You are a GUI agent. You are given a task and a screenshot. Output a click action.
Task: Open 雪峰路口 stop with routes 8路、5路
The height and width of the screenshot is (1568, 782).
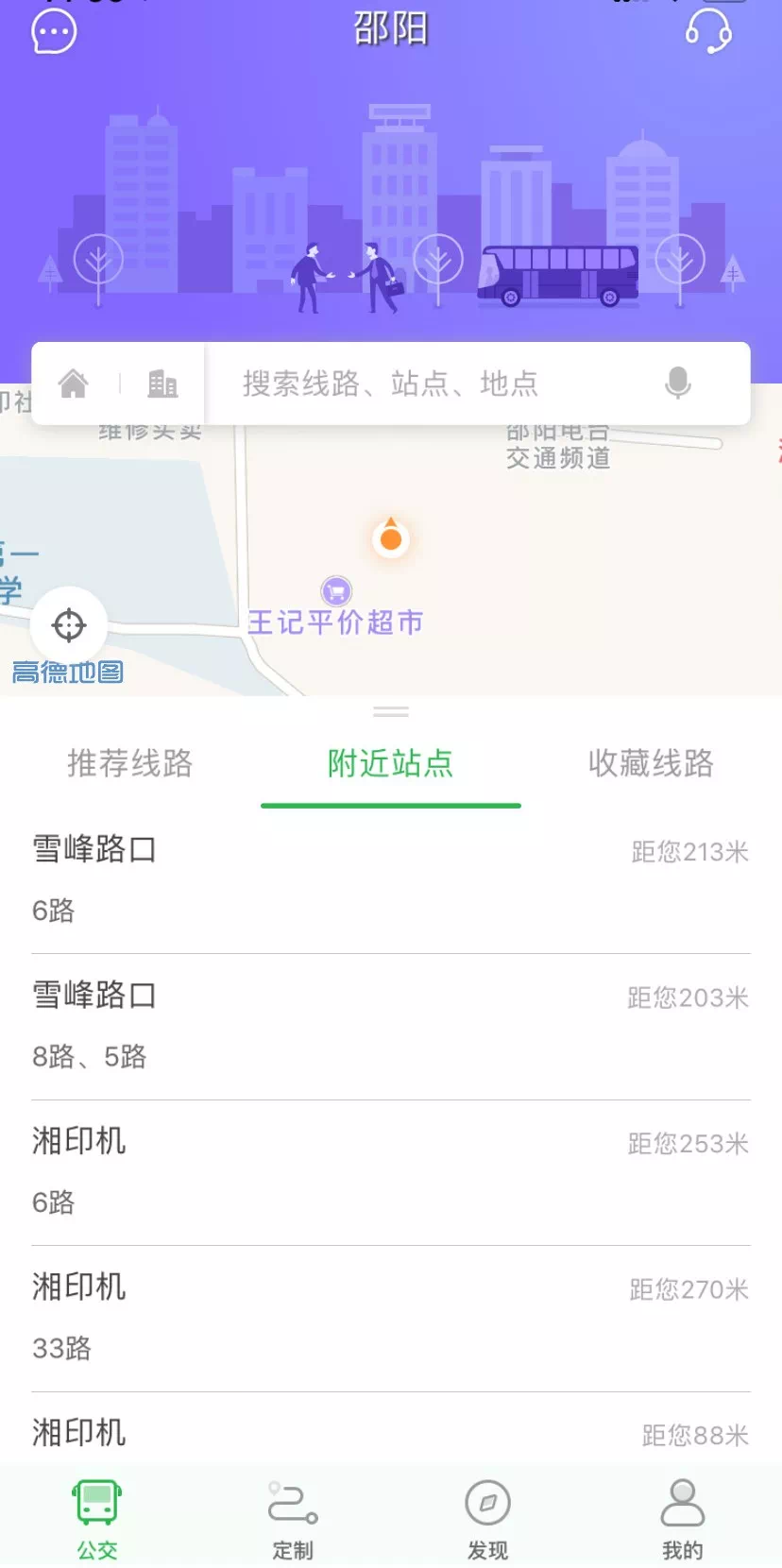[x=391, y=1026]
